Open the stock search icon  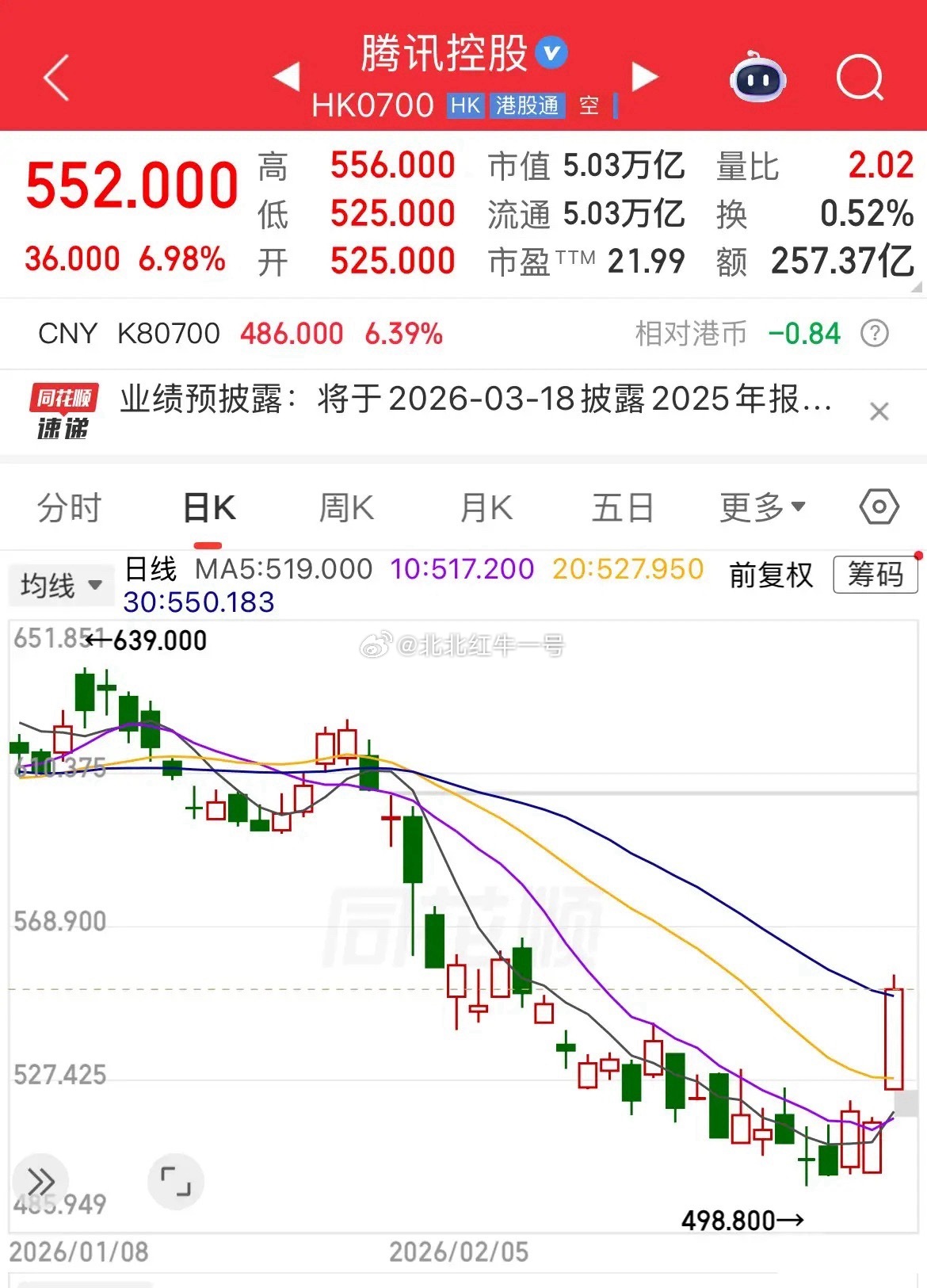(x=860, y=77)
